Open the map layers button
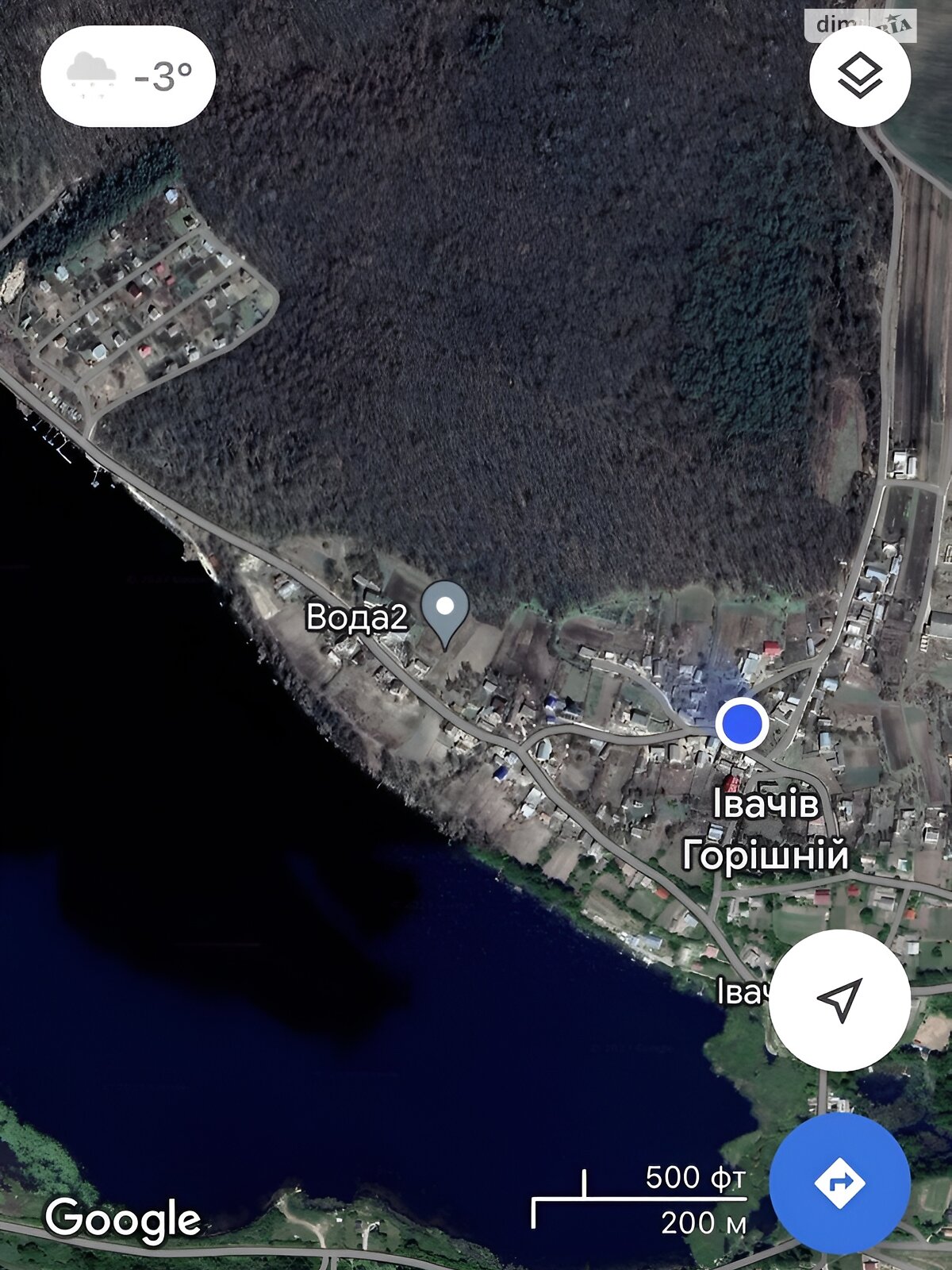Viewport: 952px width, 1270px height. click(x=860, y=76)
